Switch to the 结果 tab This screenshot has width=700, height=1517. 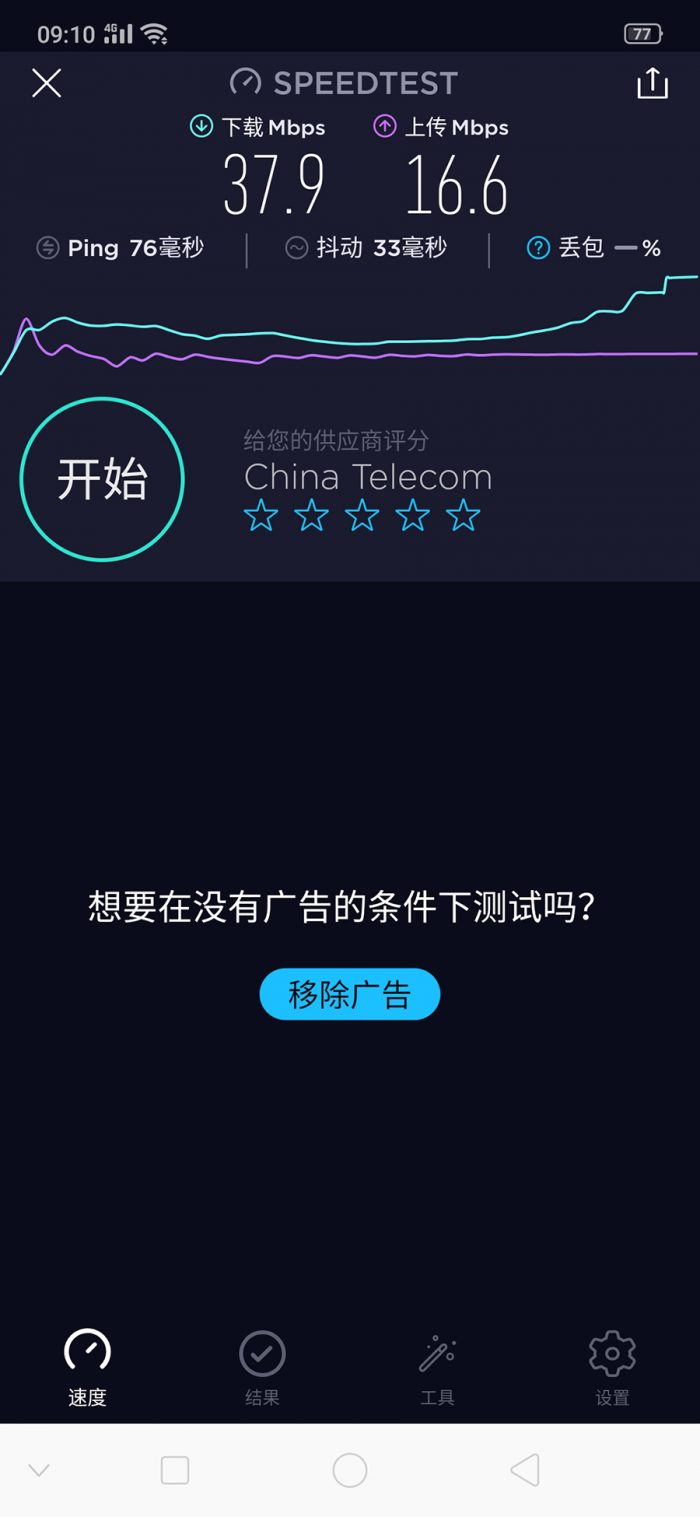262,1368
